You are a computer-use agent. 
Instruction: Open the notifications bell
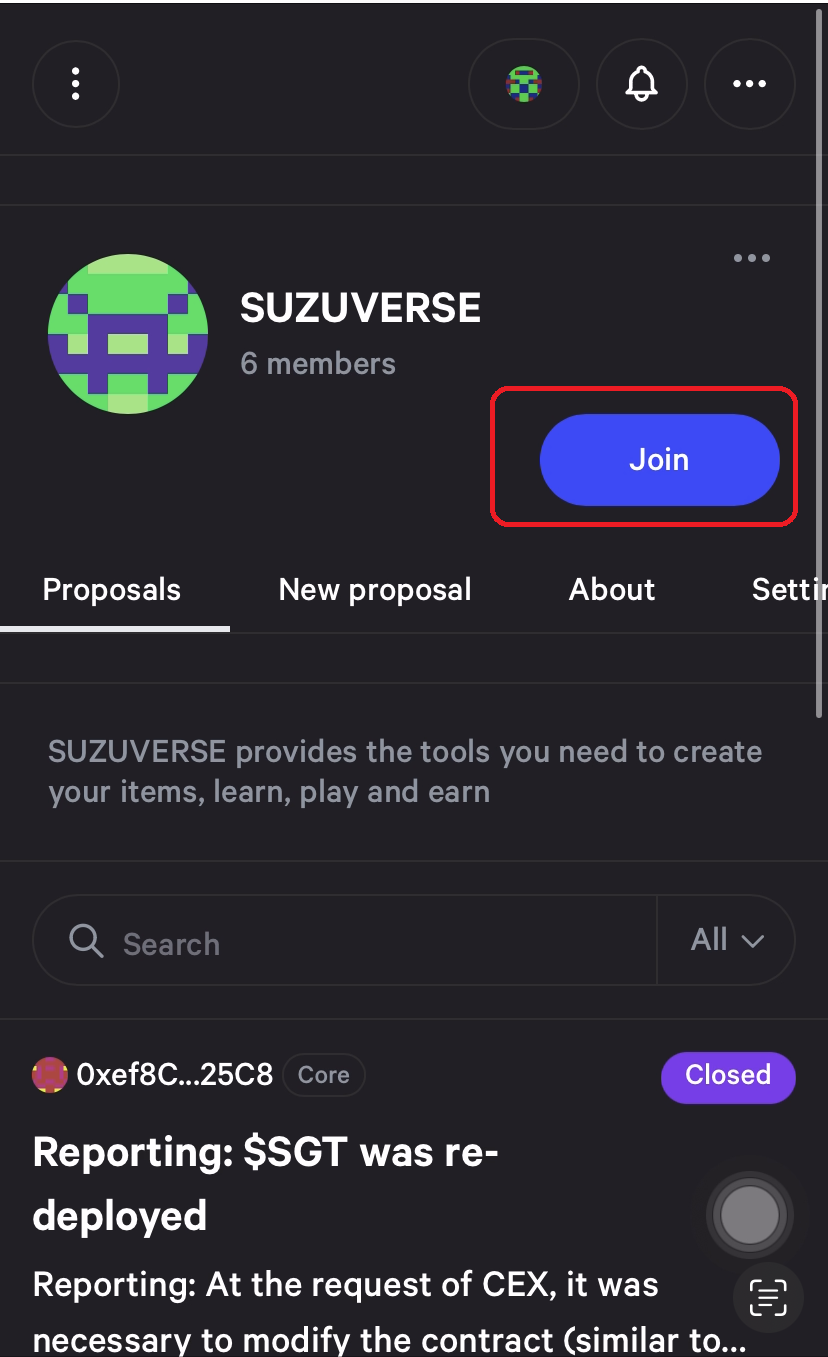coord(641,84)
